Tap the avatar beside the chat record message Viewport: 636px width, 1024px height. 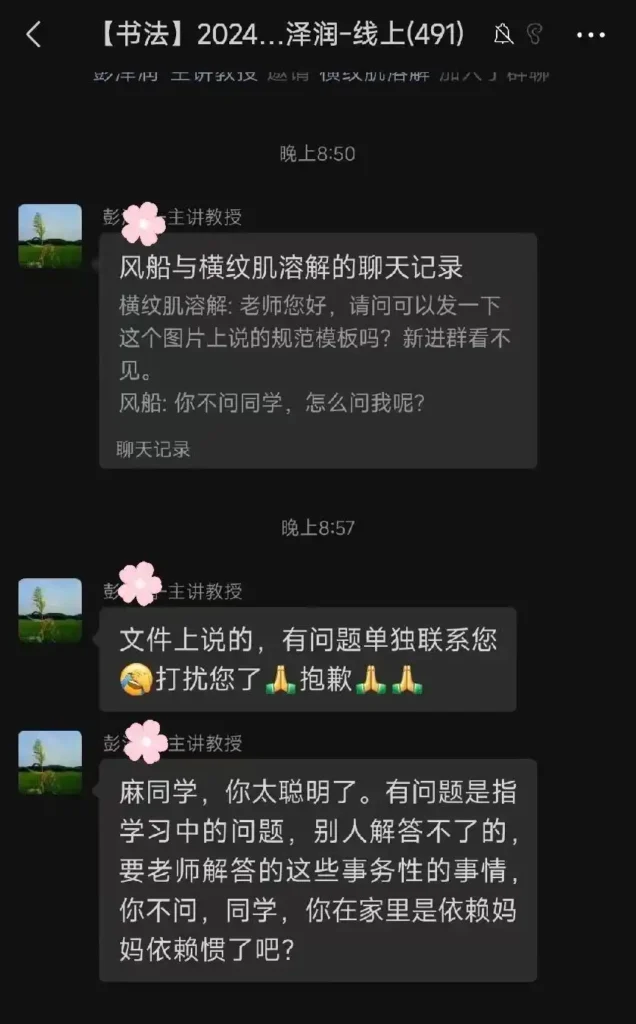coord(50,236)
